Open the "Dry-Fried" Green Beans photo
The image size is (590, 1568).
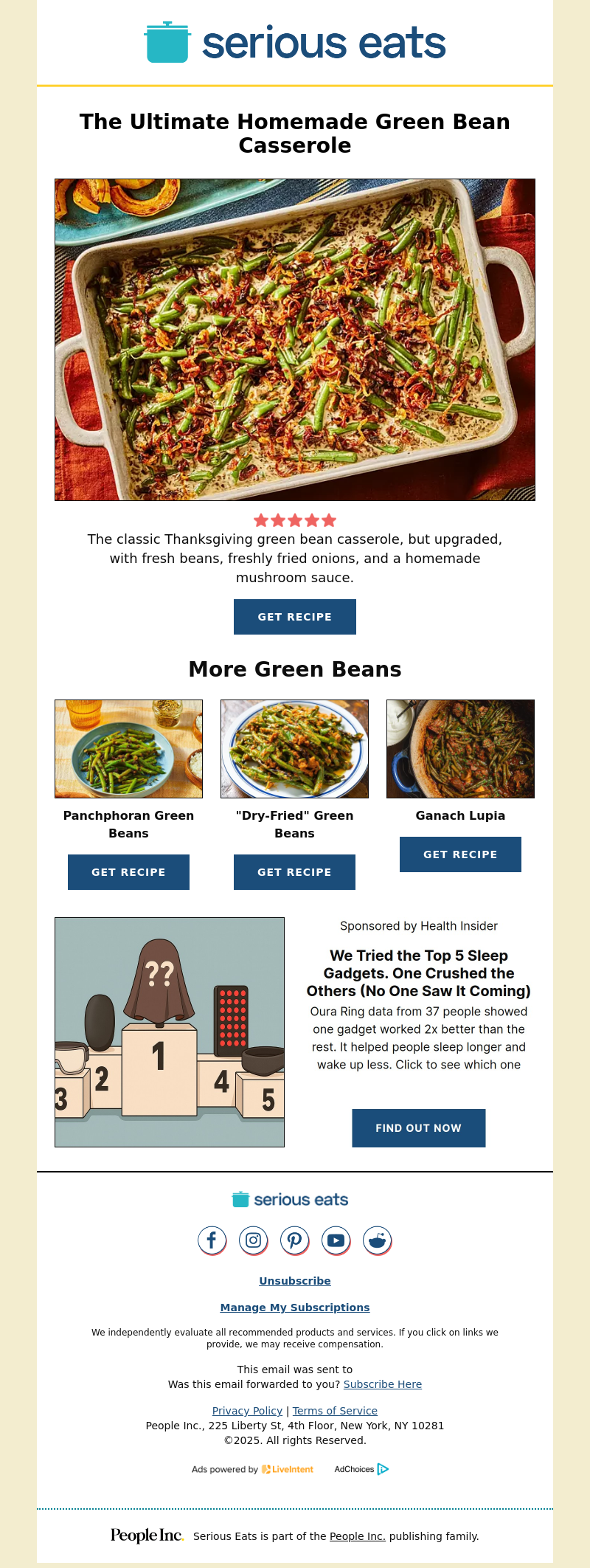(x=294, y=749)
